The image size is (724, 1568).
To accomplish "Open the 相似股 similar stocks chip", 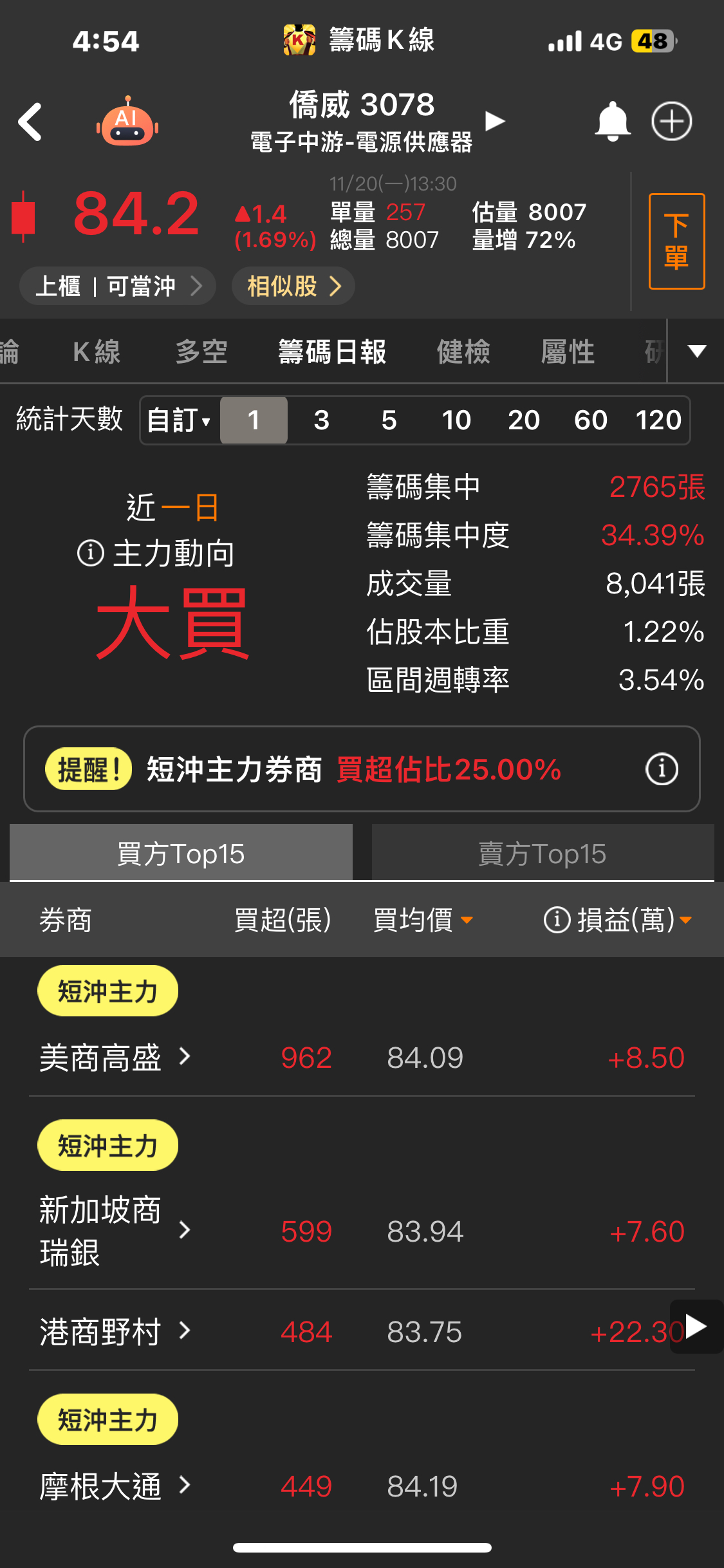I will (x=293, y=286).
